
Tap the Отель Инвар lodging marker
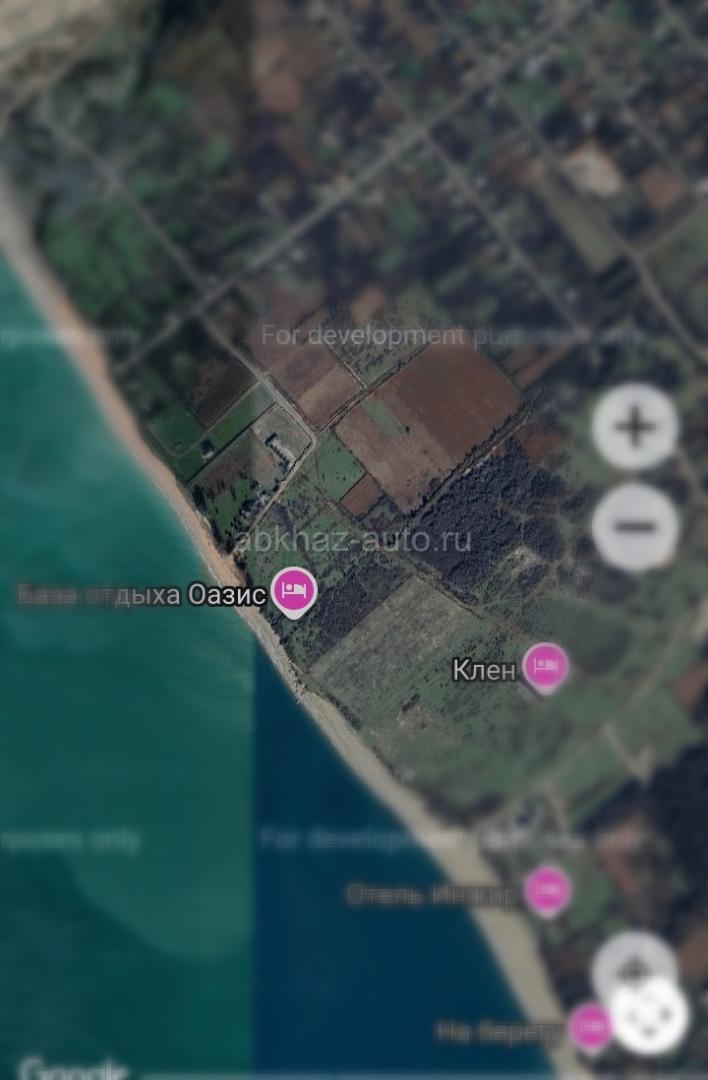(547, 889)
